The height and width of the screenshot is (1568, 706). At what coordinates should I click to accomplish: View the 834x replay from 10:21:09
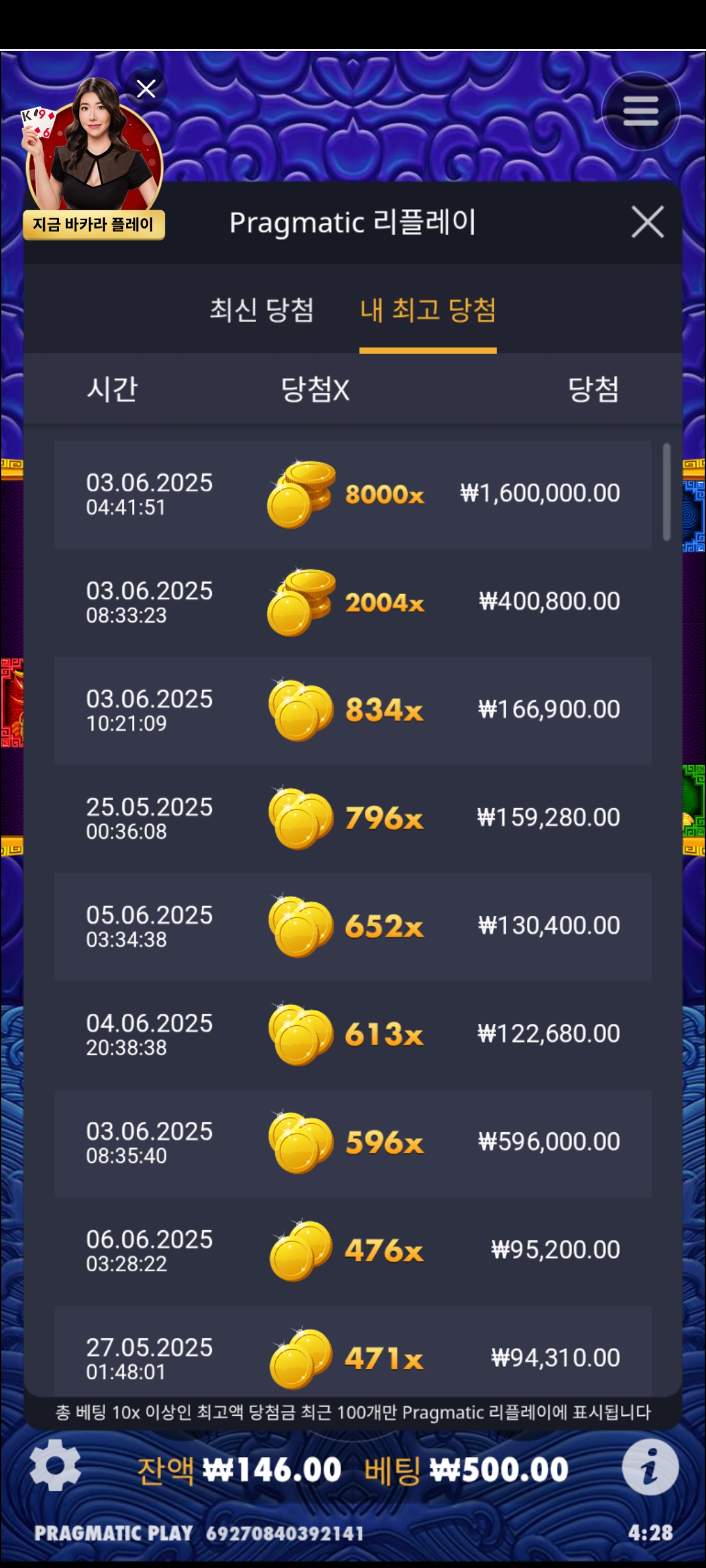[x=353, y=710]
